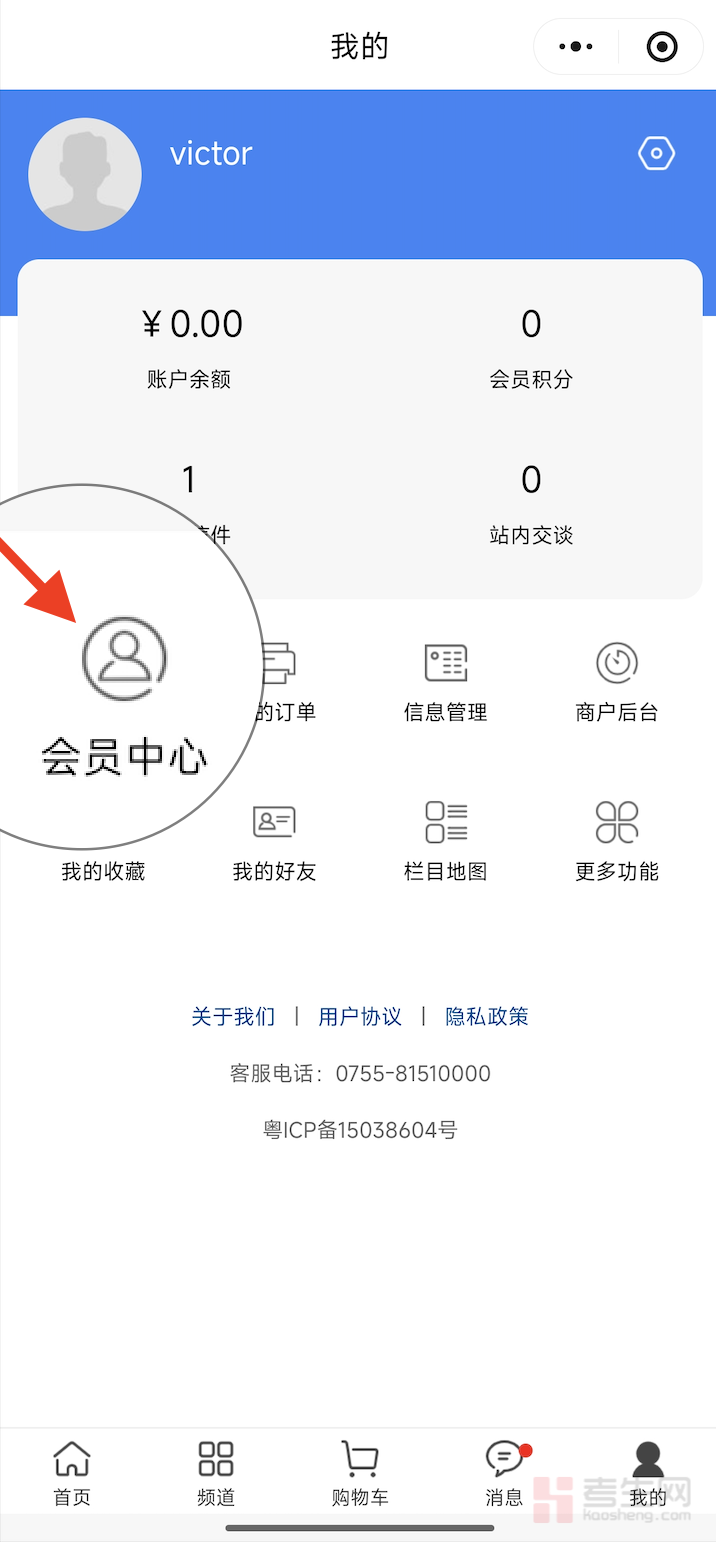The image size is (716, 1542).
Task: Show 更多功能 more features
Action: [616, 842]
